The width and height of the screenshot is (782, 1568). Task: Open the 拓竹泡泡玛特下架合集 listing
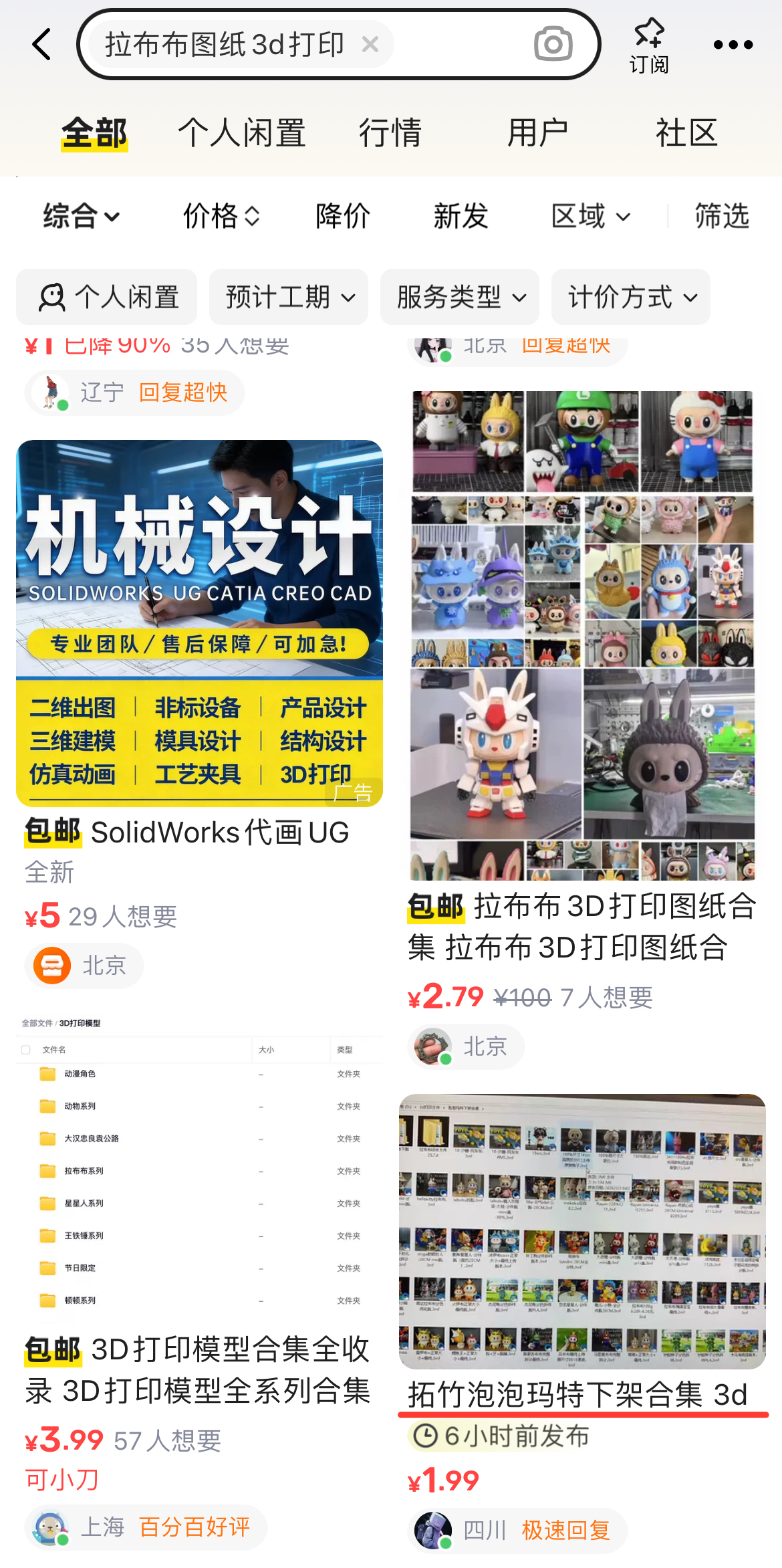577,1394
